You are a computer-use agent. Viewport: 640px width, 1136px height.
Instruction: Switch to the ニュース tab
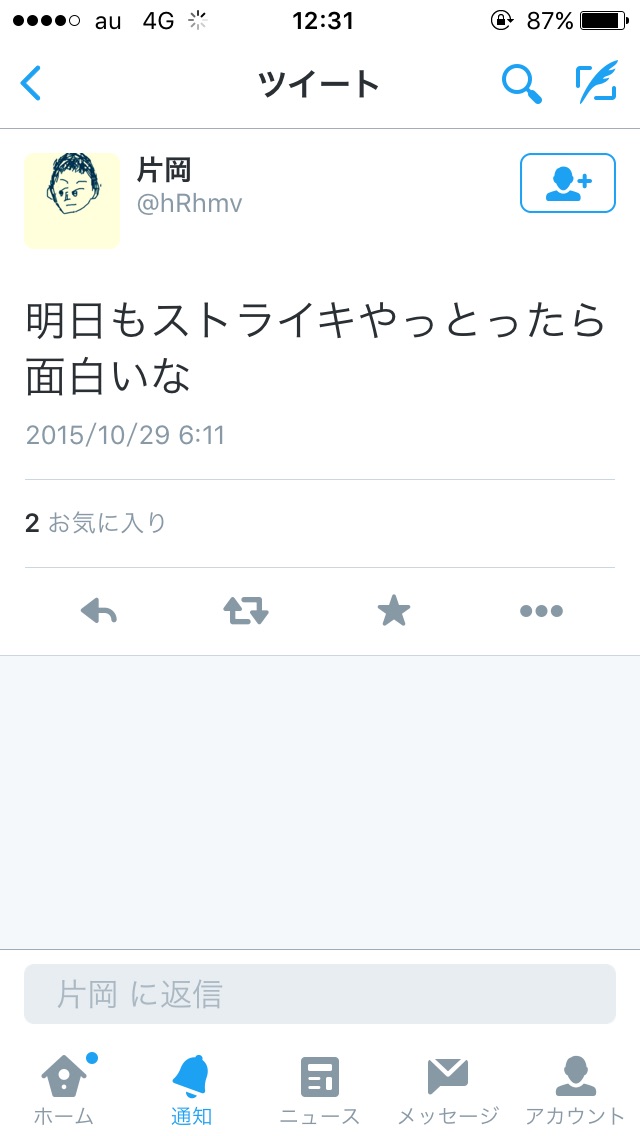coord(320,1088)
